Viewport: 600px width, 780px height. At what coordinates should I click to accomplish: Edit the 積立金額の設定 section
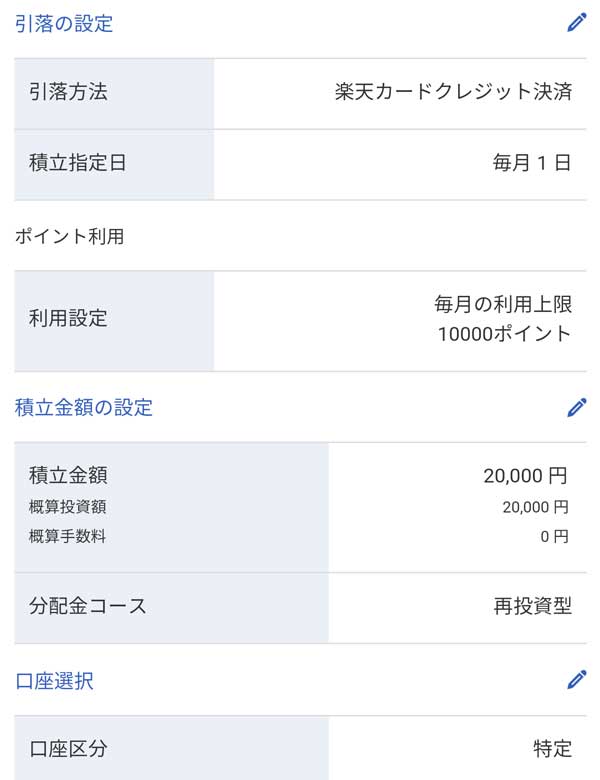tap(576, 407)
